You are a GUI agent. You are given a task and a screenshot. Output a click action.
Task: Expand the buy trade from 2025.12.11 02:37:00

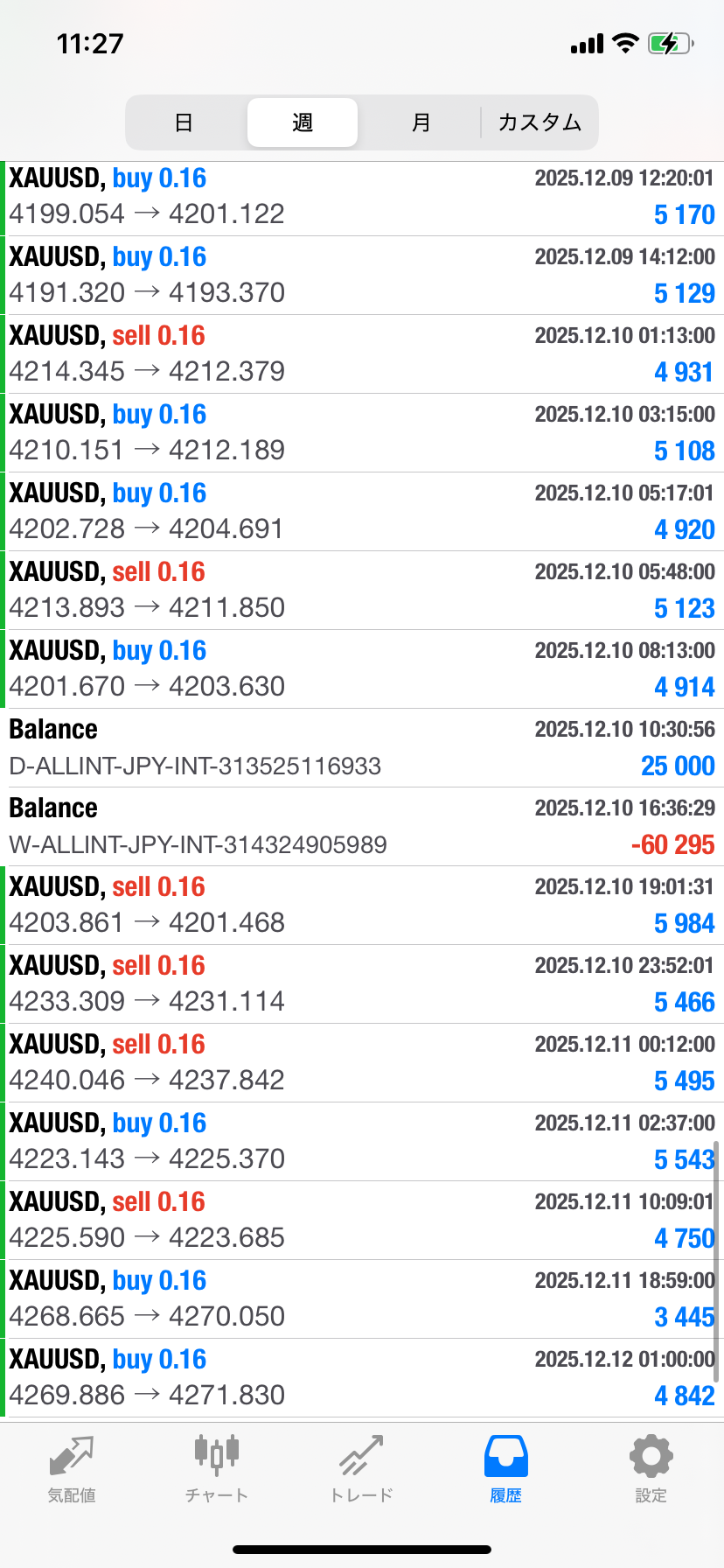(x=362, y=1142)
